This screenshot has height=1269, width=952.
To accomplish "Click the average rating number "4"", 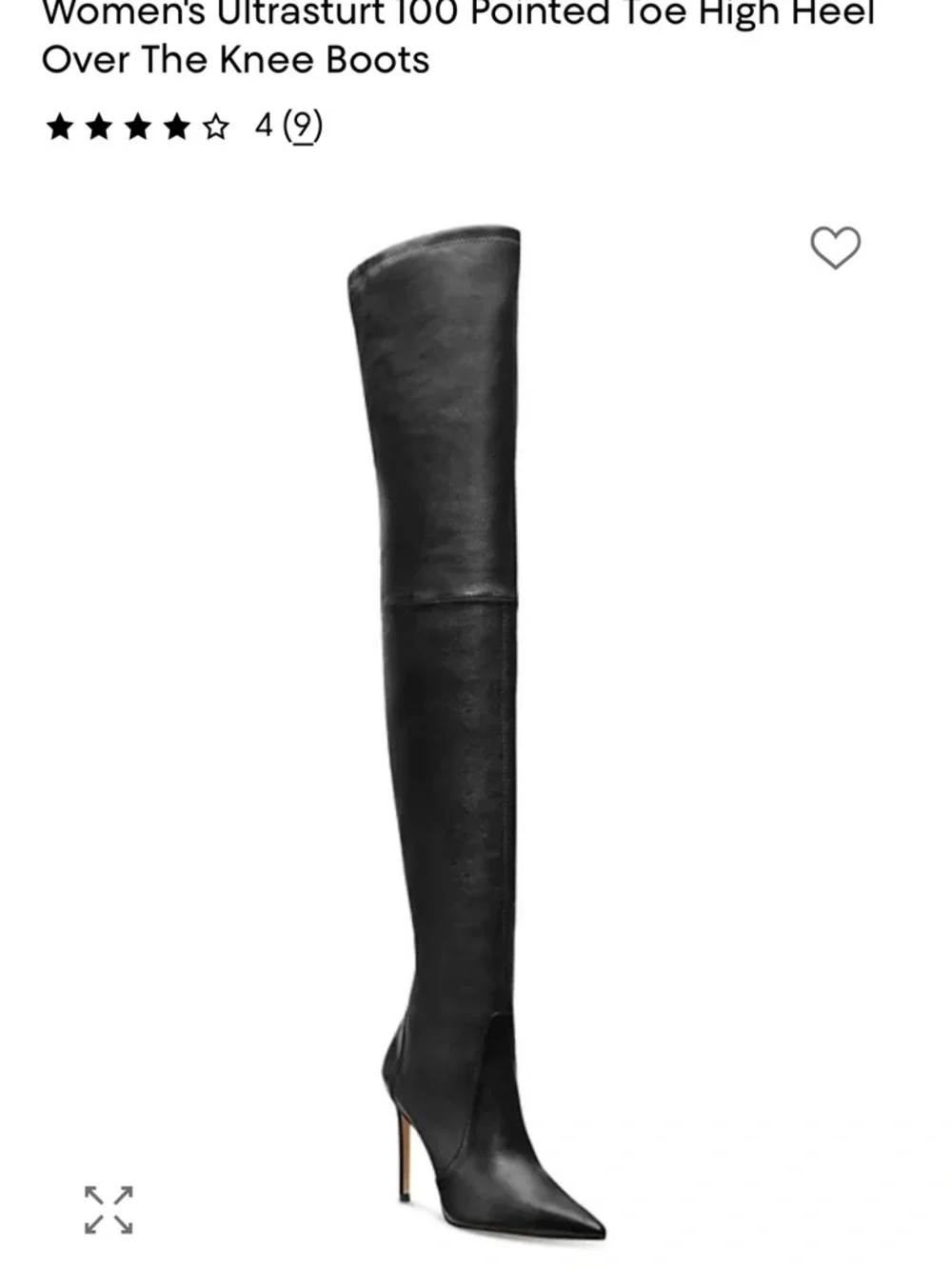I will coord(264,125).
